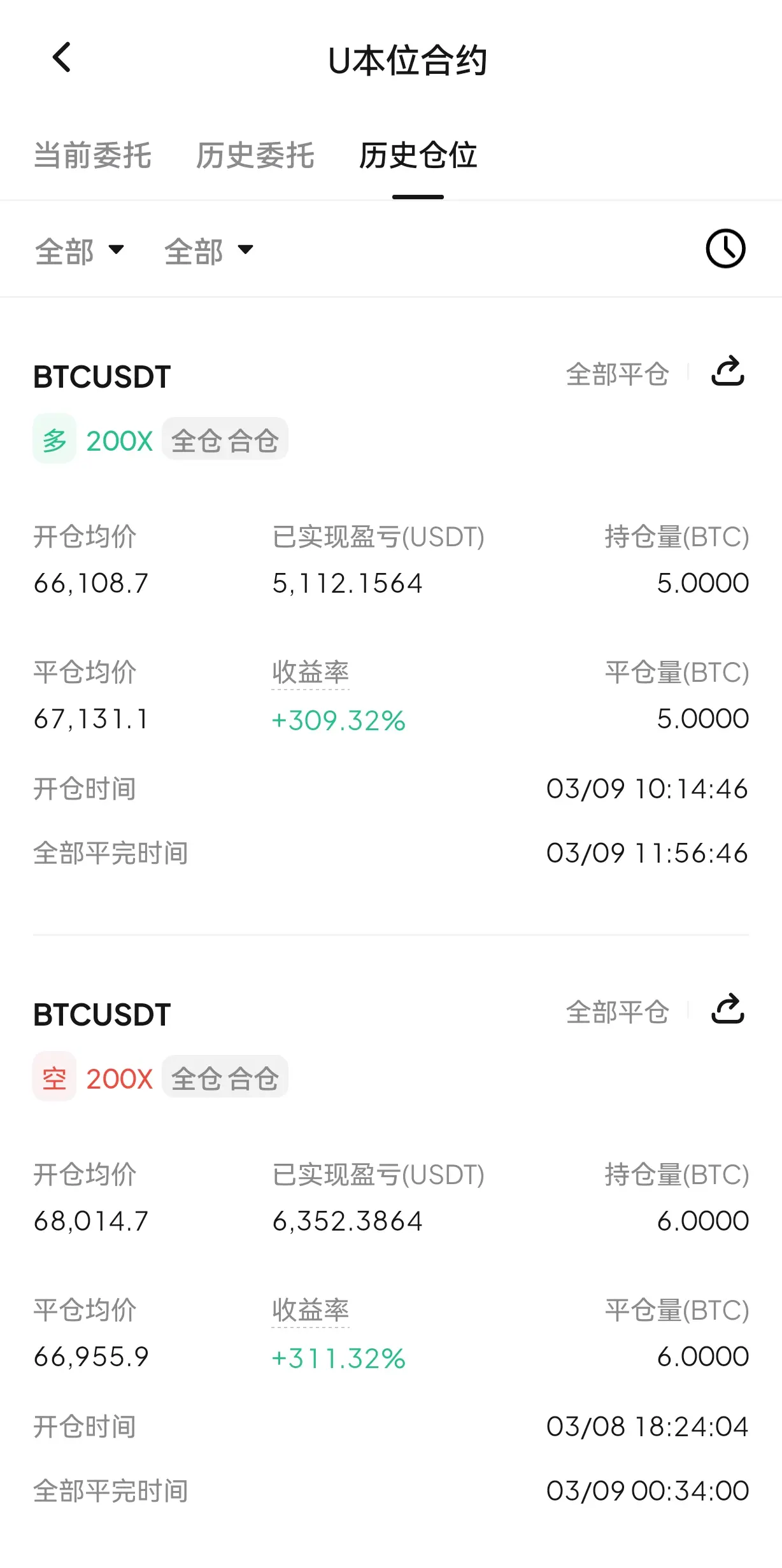Image resolution: width=782 pixels, height=1568 pixels.
Task: Switch to the 当前委托 tab
Action: pyautogui.click(x=92, y=155)
